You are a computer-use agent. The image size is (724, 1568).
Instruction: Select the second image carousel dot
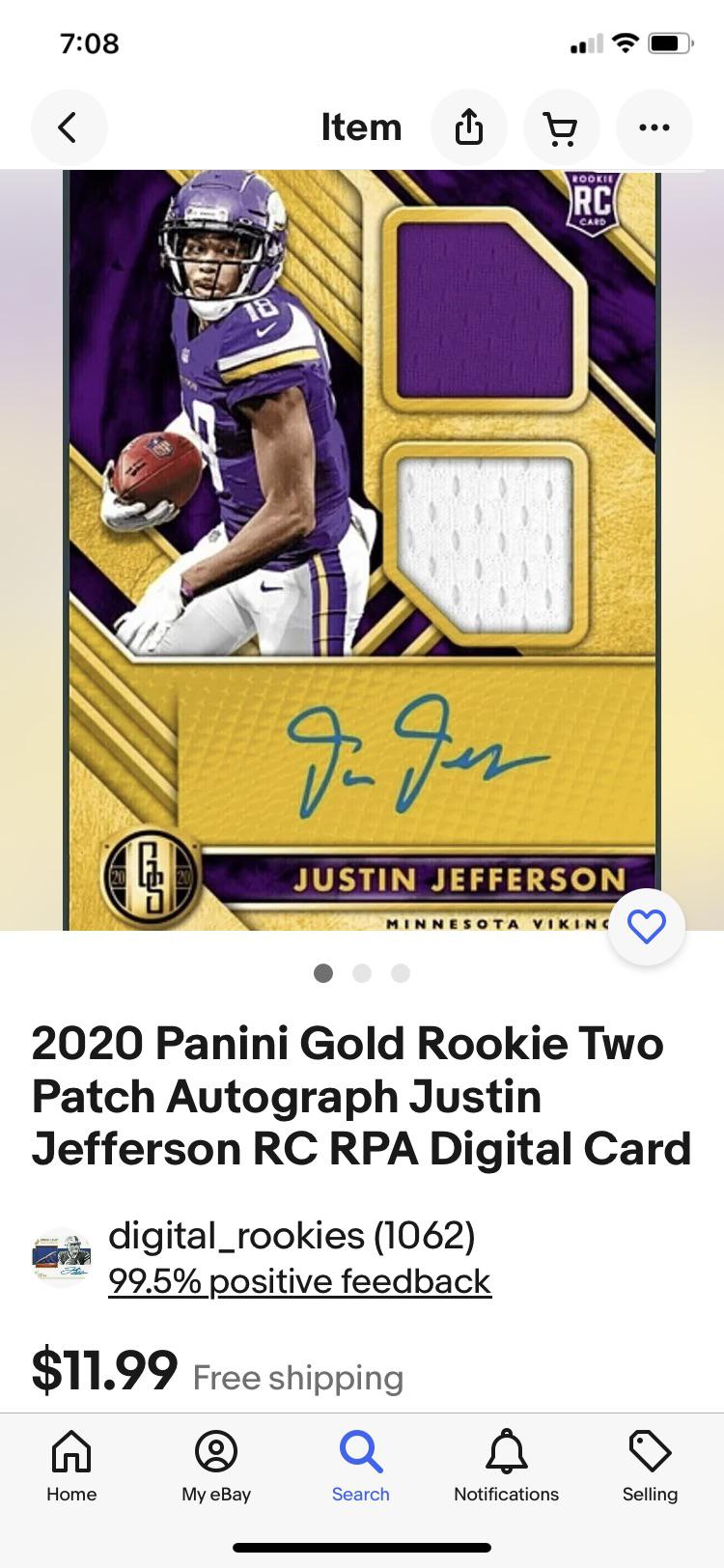362,973
